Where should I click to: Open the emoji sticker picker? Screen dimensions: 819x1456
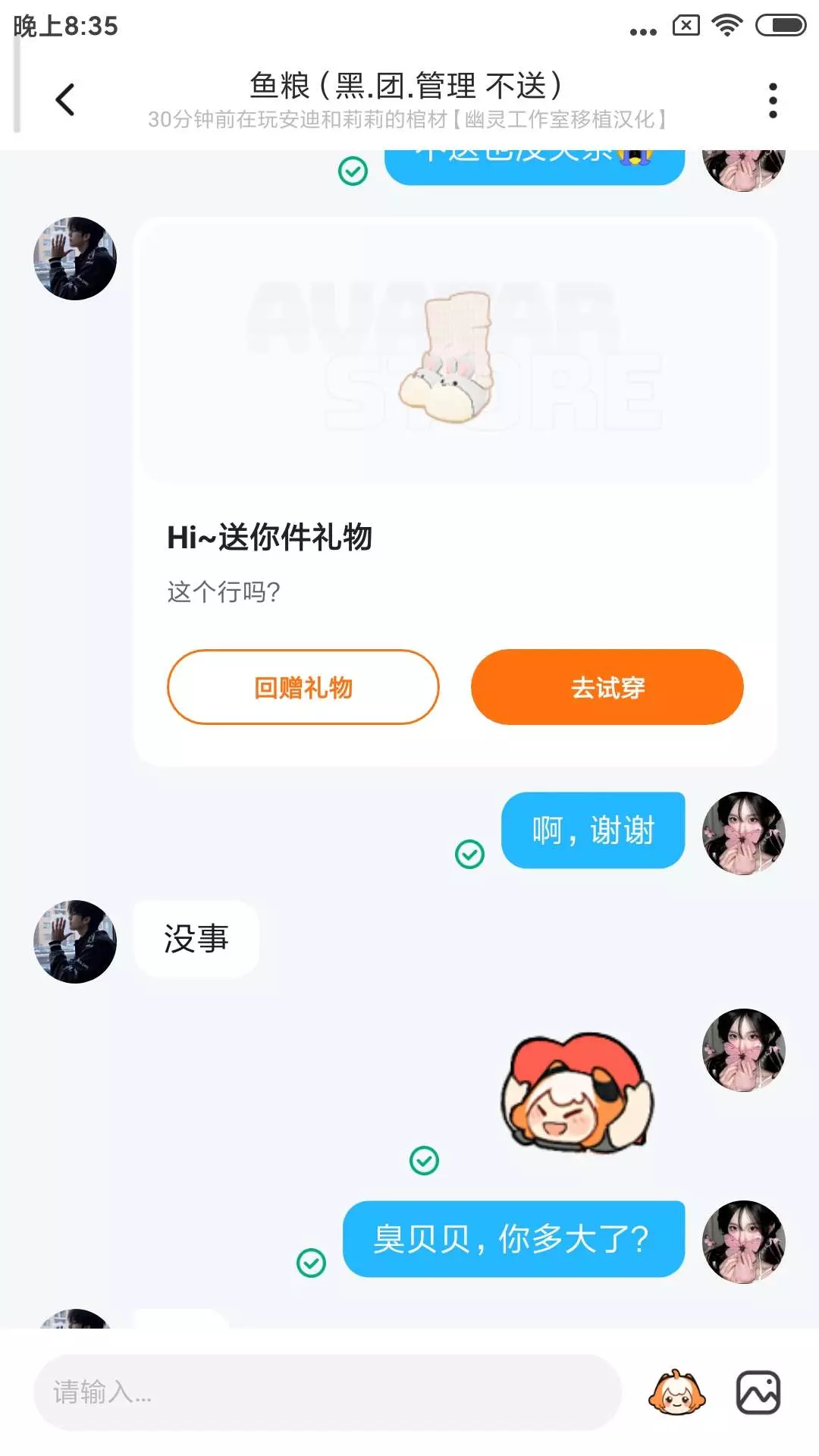[x=676, y=1392]
